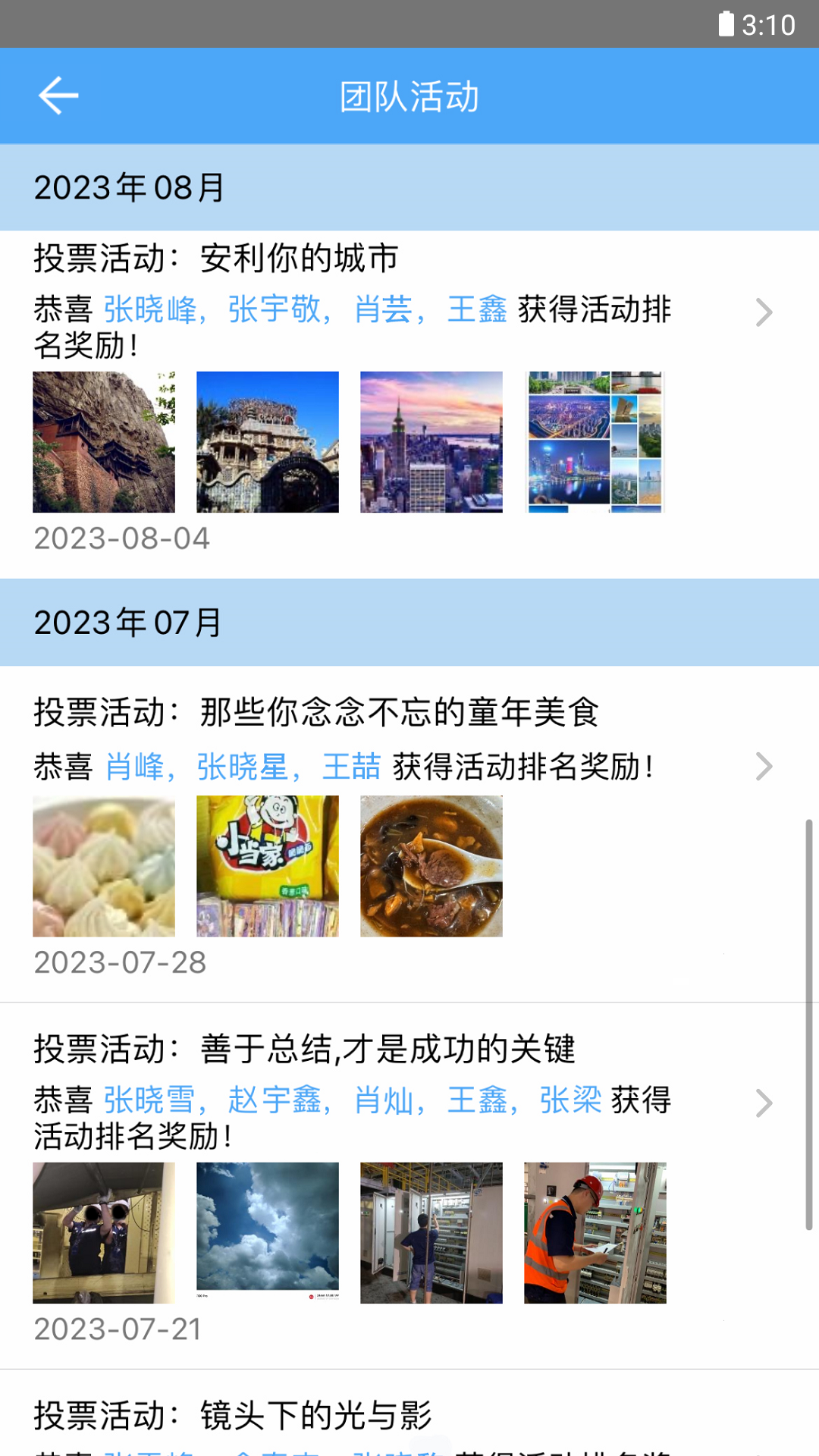This screenshot has height=1456, width=819.
Task: Open the city skyline sunset photo thumbnail
Action: [431, 443]
